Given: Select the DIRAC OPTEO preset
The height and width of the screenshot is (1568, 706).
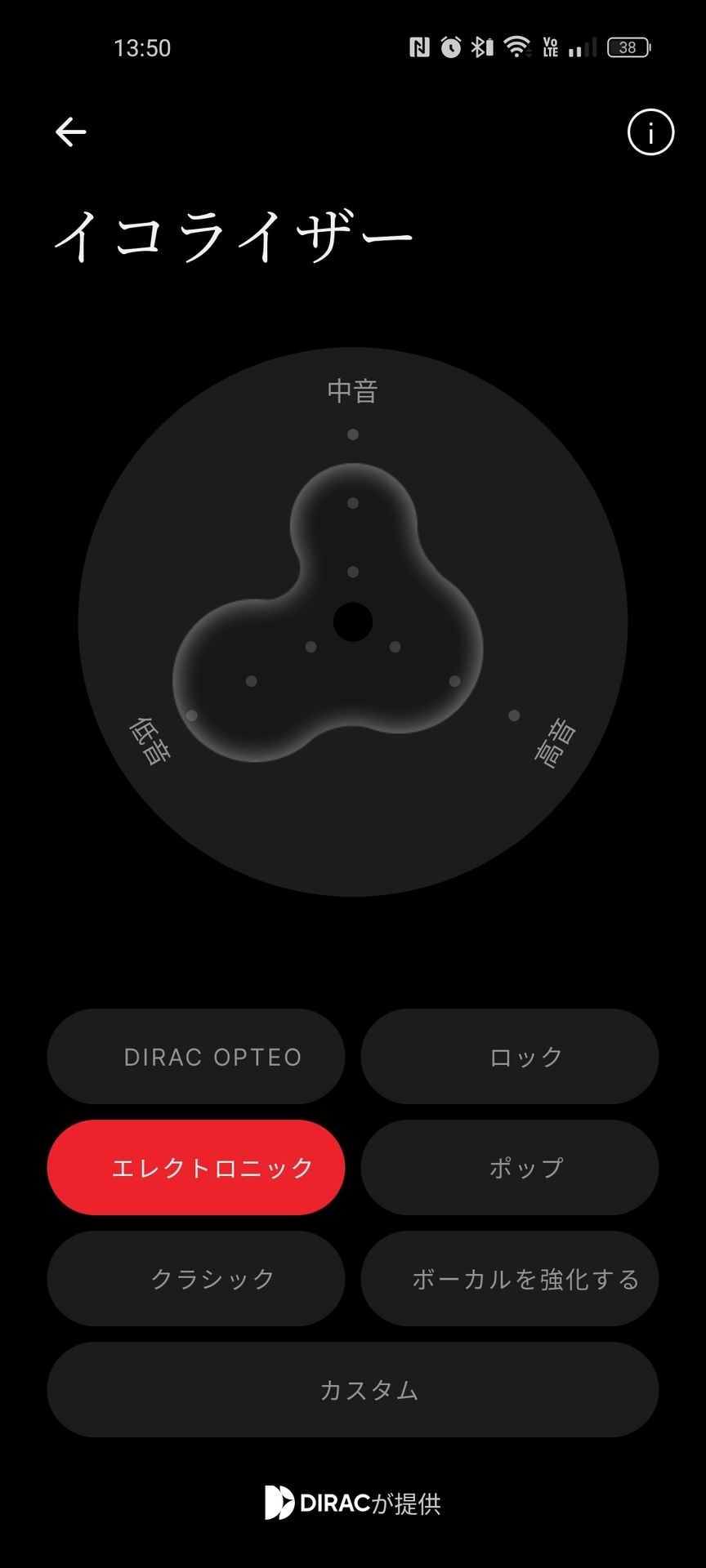Looking at the screenshot, I should point(196,1057).
